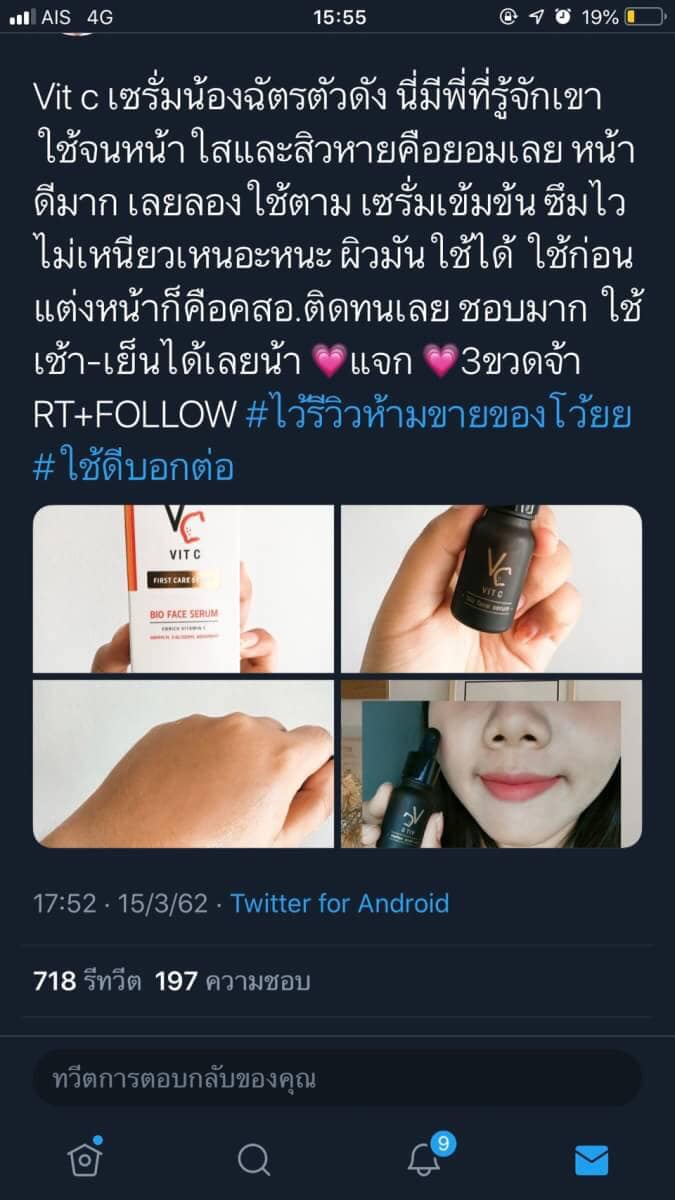The height and width of the screenshot is (1200, 675).
Task: Open hashtag #ไว้รีวิวห้ามขายของโว้ยย
Action: (x=438, y=414)
